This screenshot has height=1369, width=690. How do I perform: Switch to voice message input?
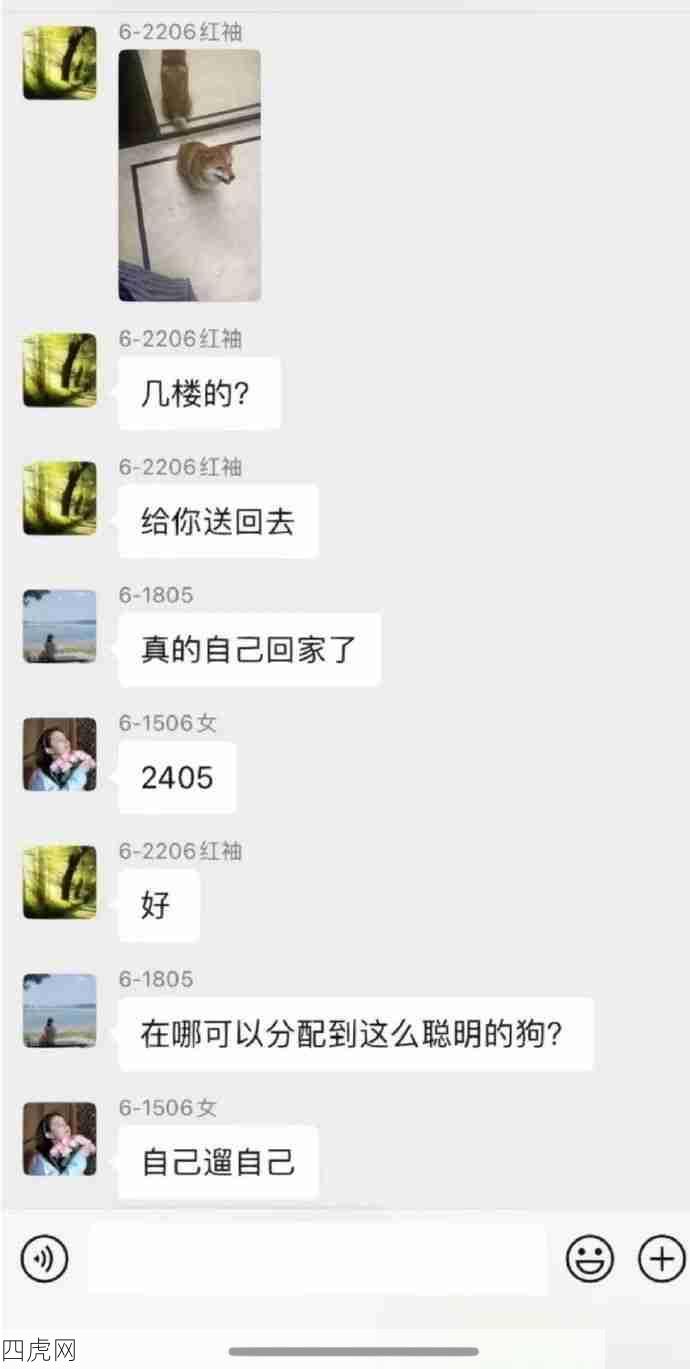coord(45,1258)
